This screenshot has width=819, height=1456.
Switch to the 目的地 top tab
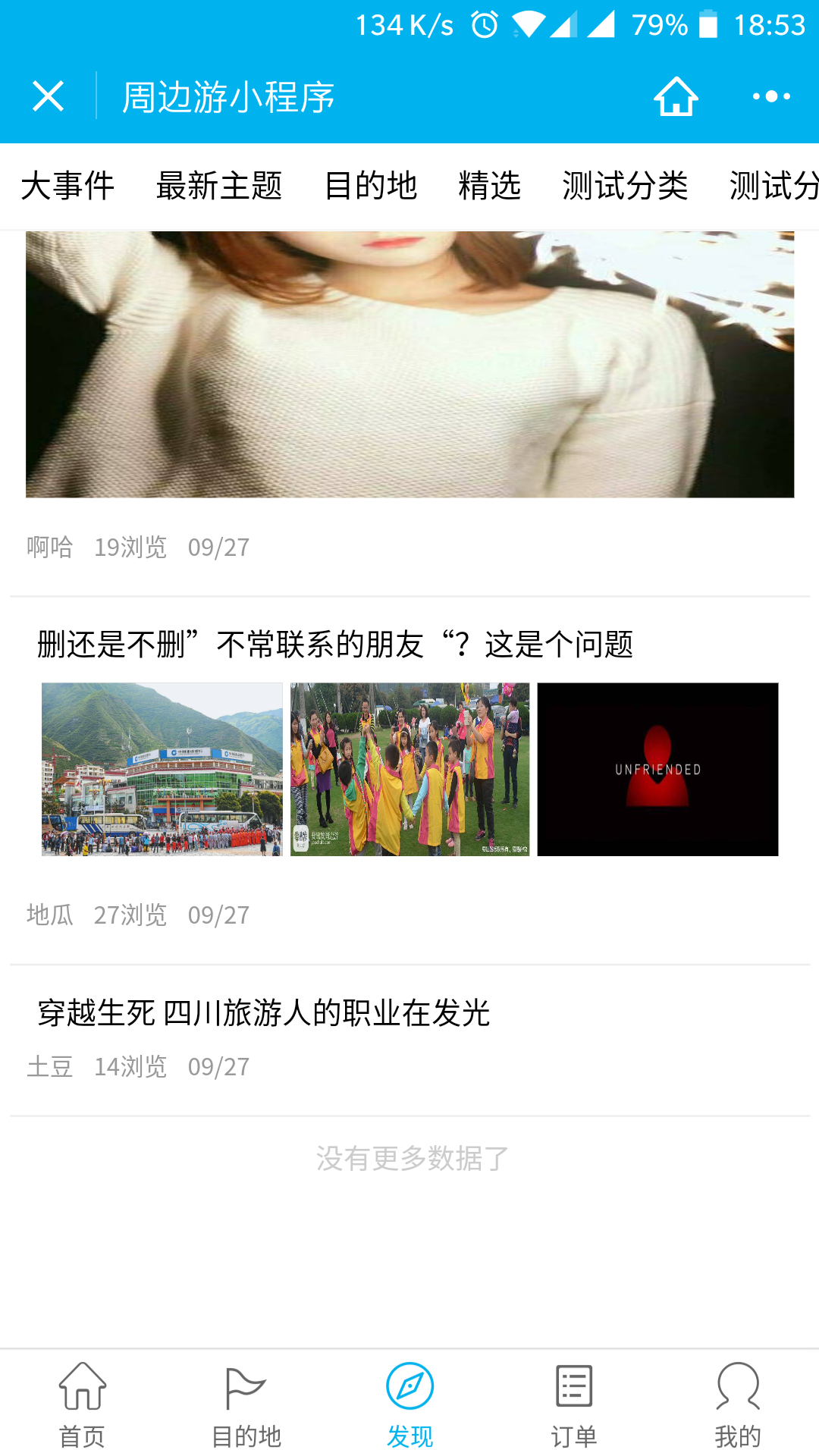pos(370,186)
